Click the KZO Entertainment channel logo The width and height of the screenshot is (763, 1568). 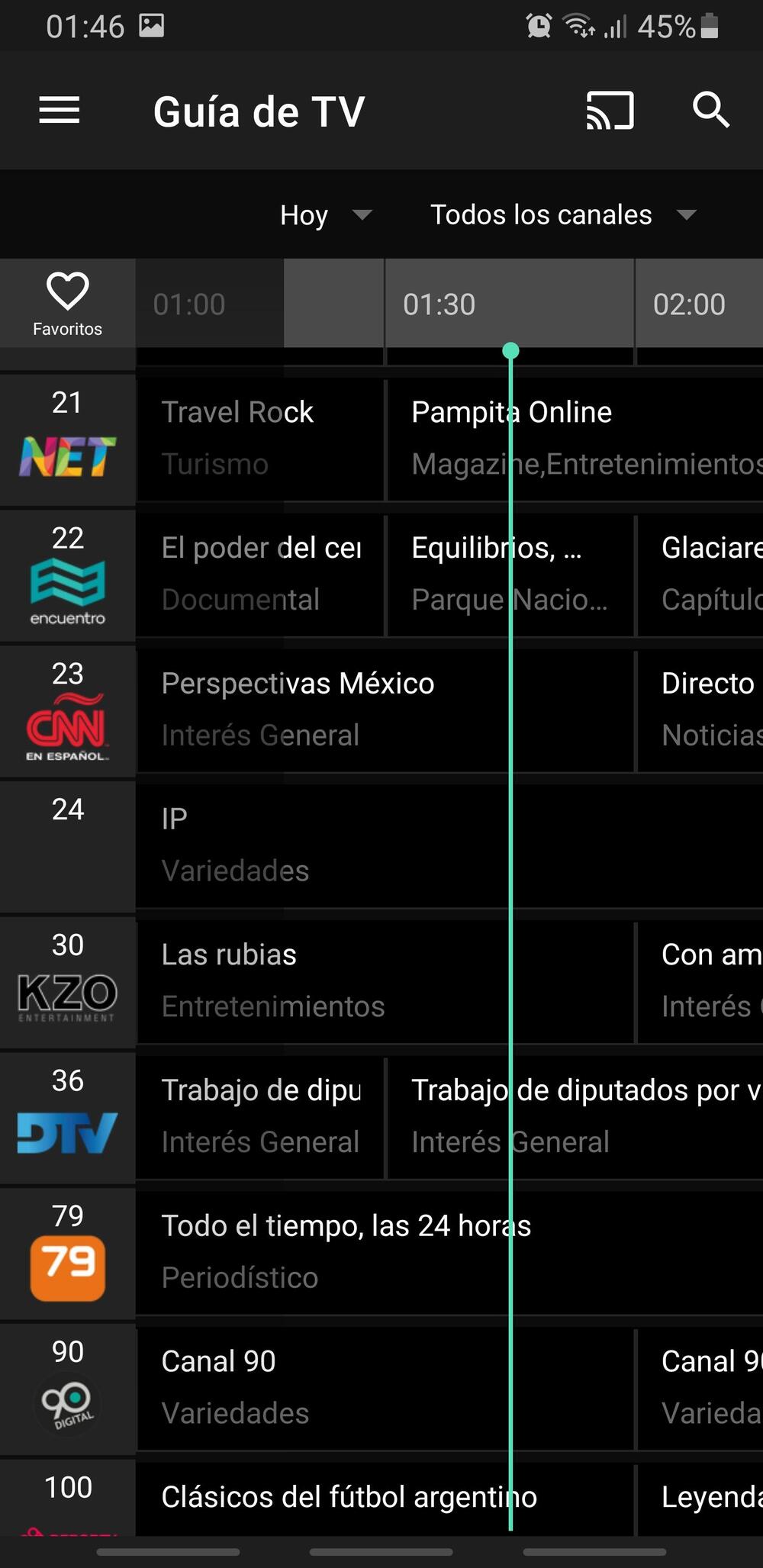pos(67,992)
